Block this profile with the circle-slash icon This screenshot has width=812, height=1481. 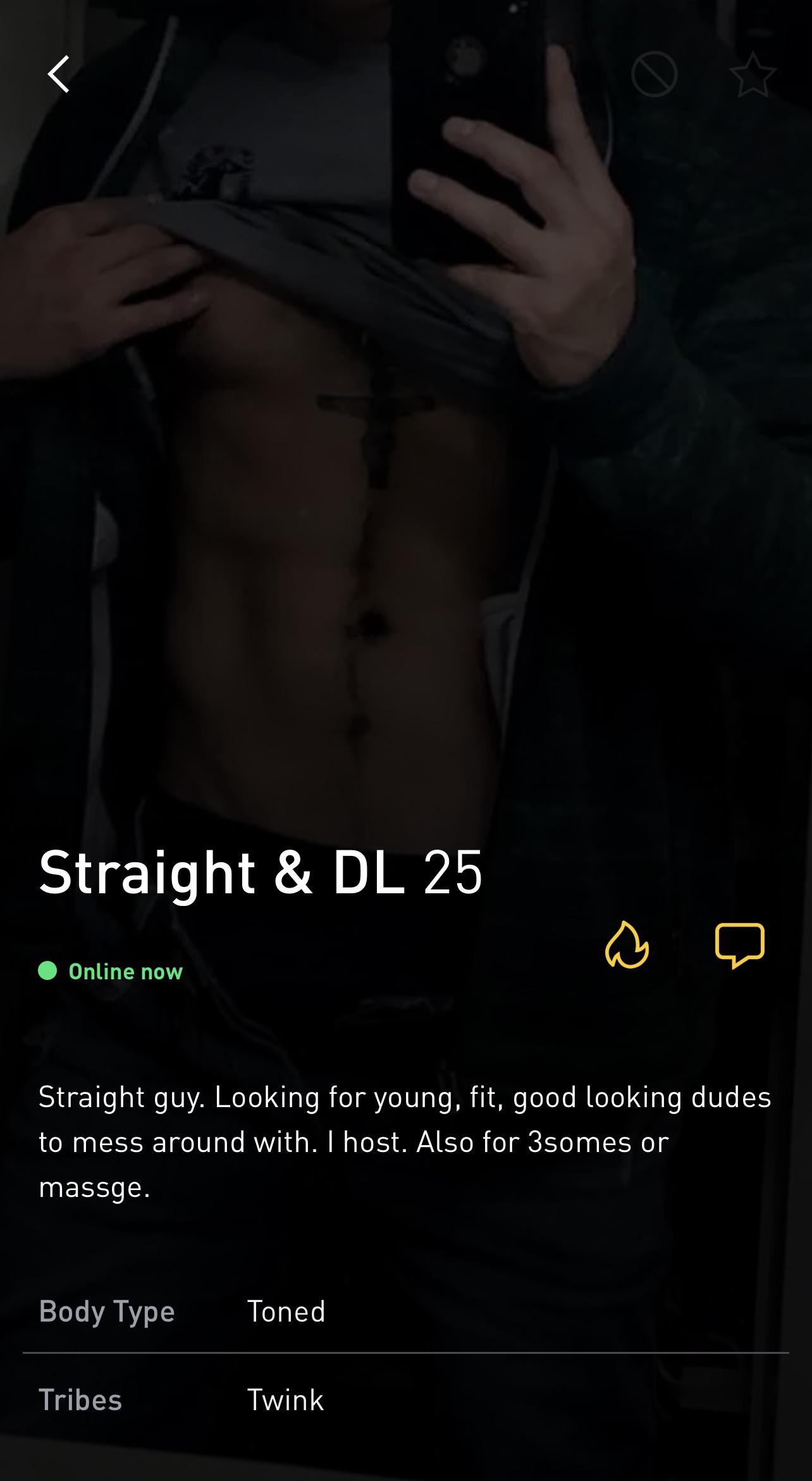coord(654,75)
